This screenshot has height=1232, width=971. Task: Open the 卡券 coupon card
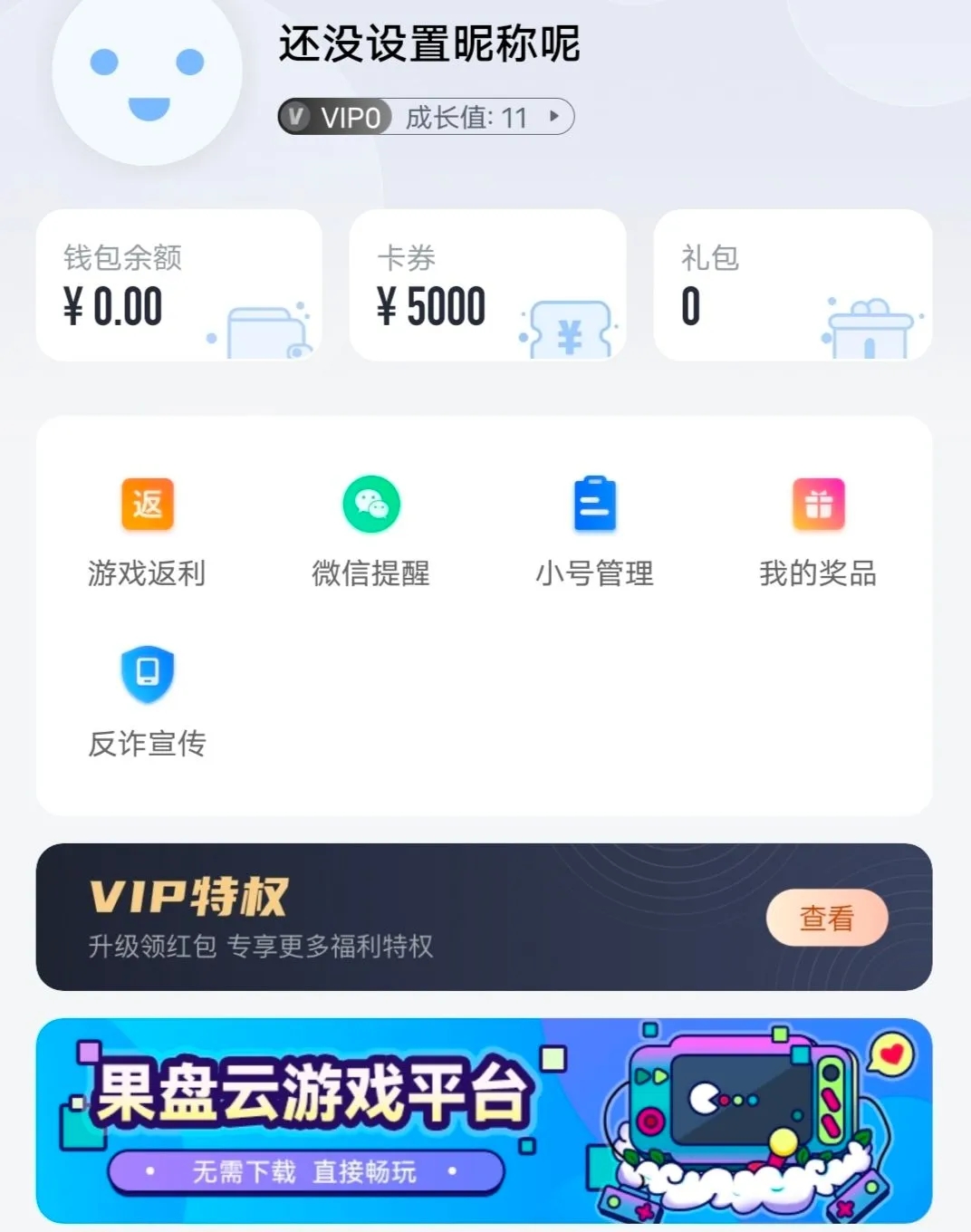click(487, 285)
